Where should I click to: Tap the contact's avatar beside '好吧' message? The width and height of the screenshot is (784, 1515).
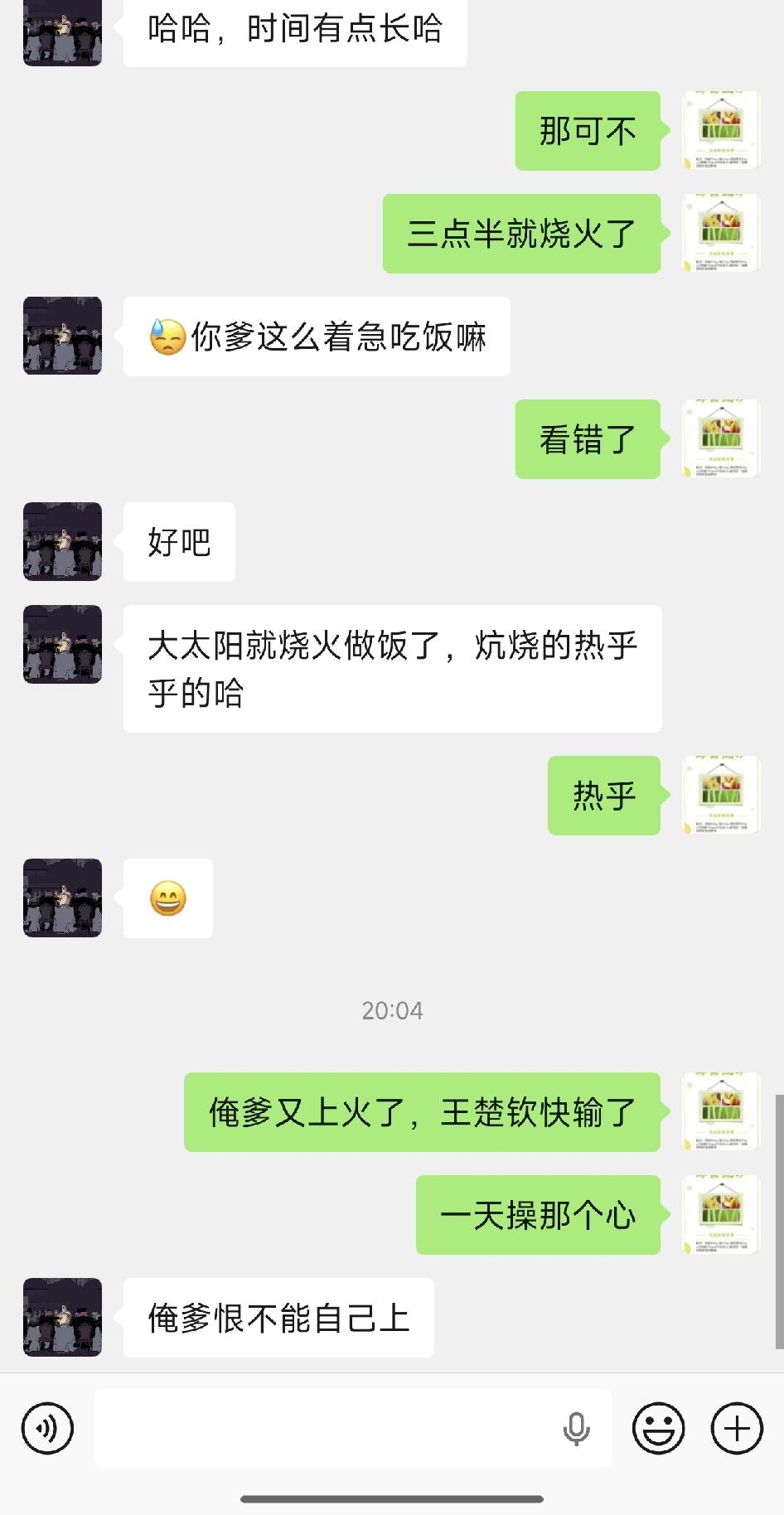point(62,542)
